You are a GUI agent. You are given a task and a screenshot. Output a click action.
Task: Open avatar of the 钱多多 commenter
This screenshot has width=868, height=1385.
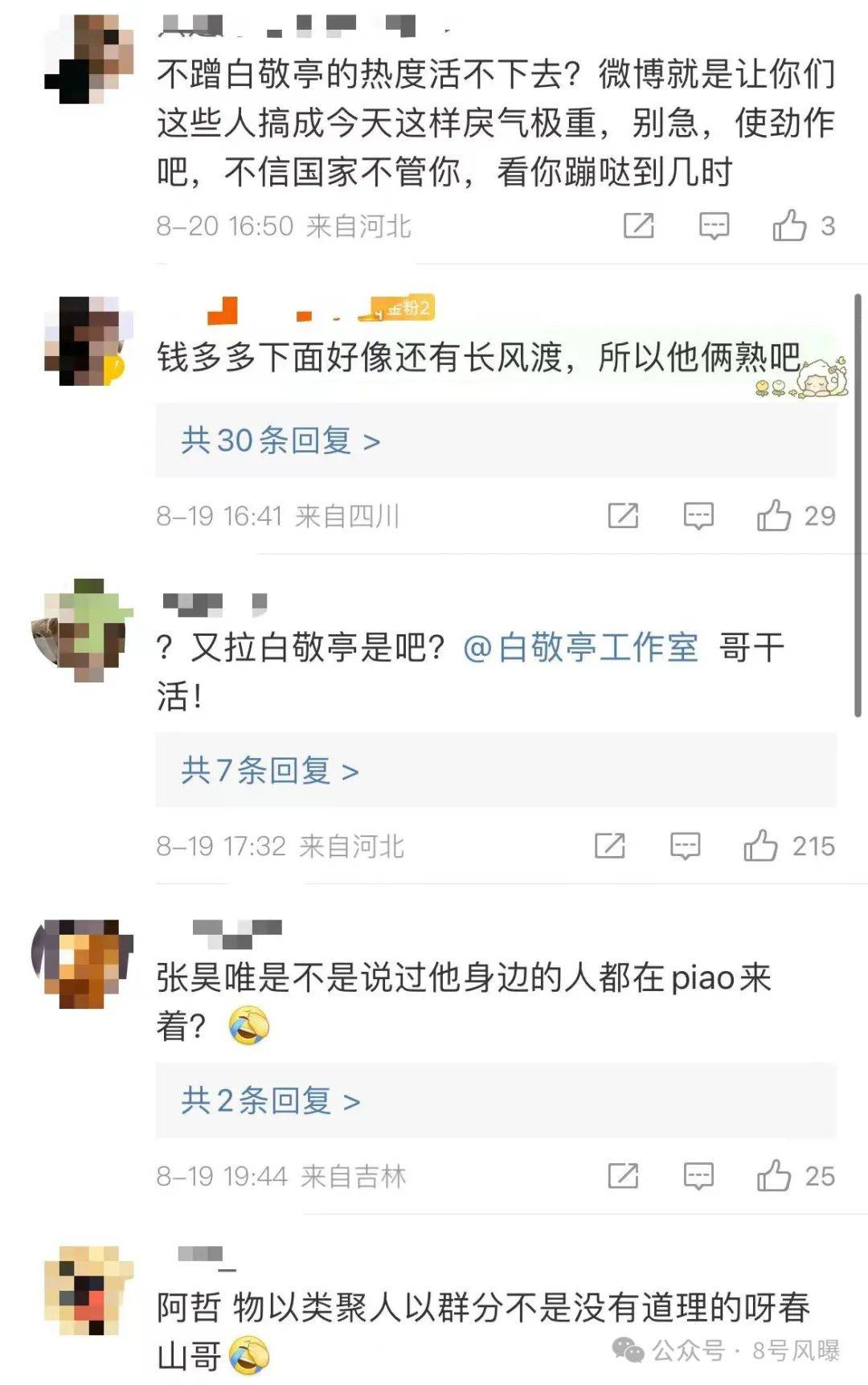tap(88, 340)
